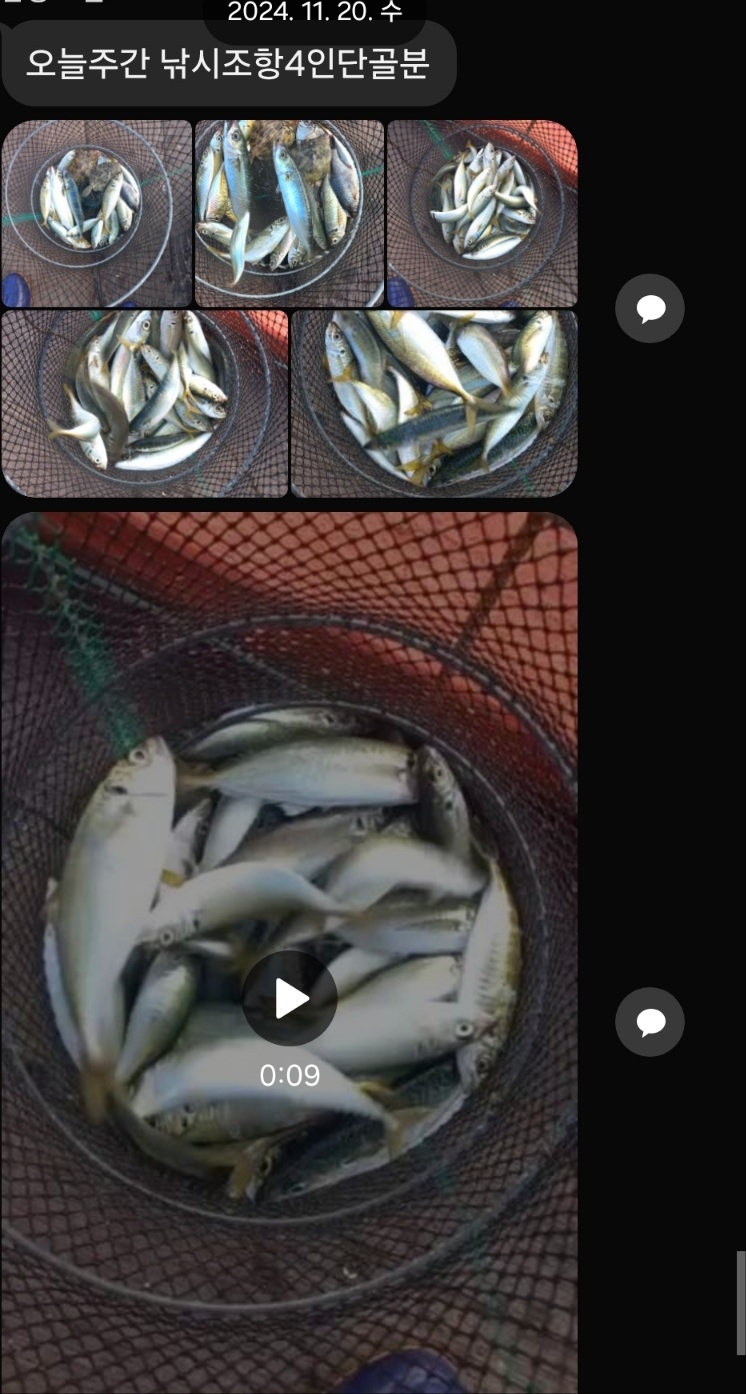Open comments beside the 0:09 video
This screenshot has width=746, height=1394.
pyautogui.click(x=650, y=1022)
